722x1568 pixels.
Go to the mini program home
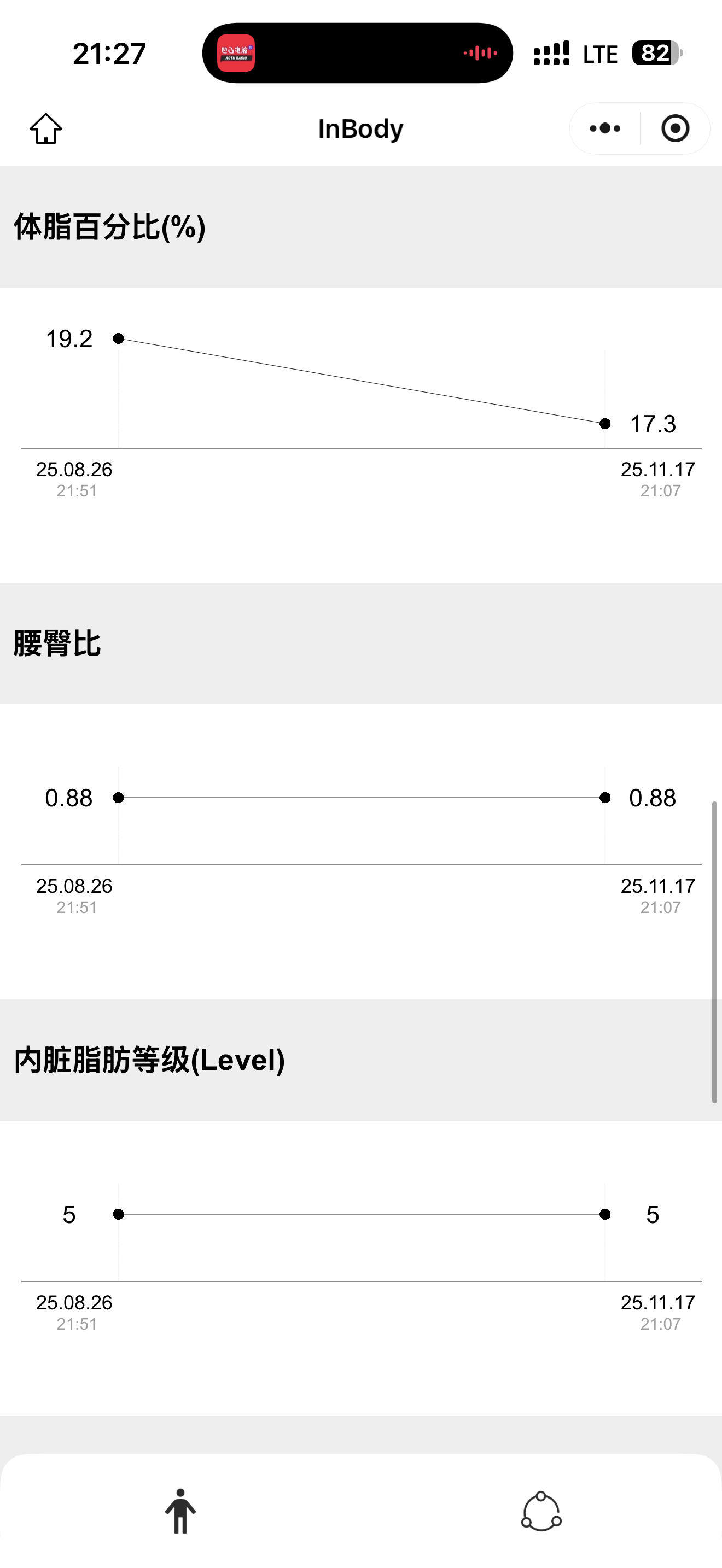45,128
